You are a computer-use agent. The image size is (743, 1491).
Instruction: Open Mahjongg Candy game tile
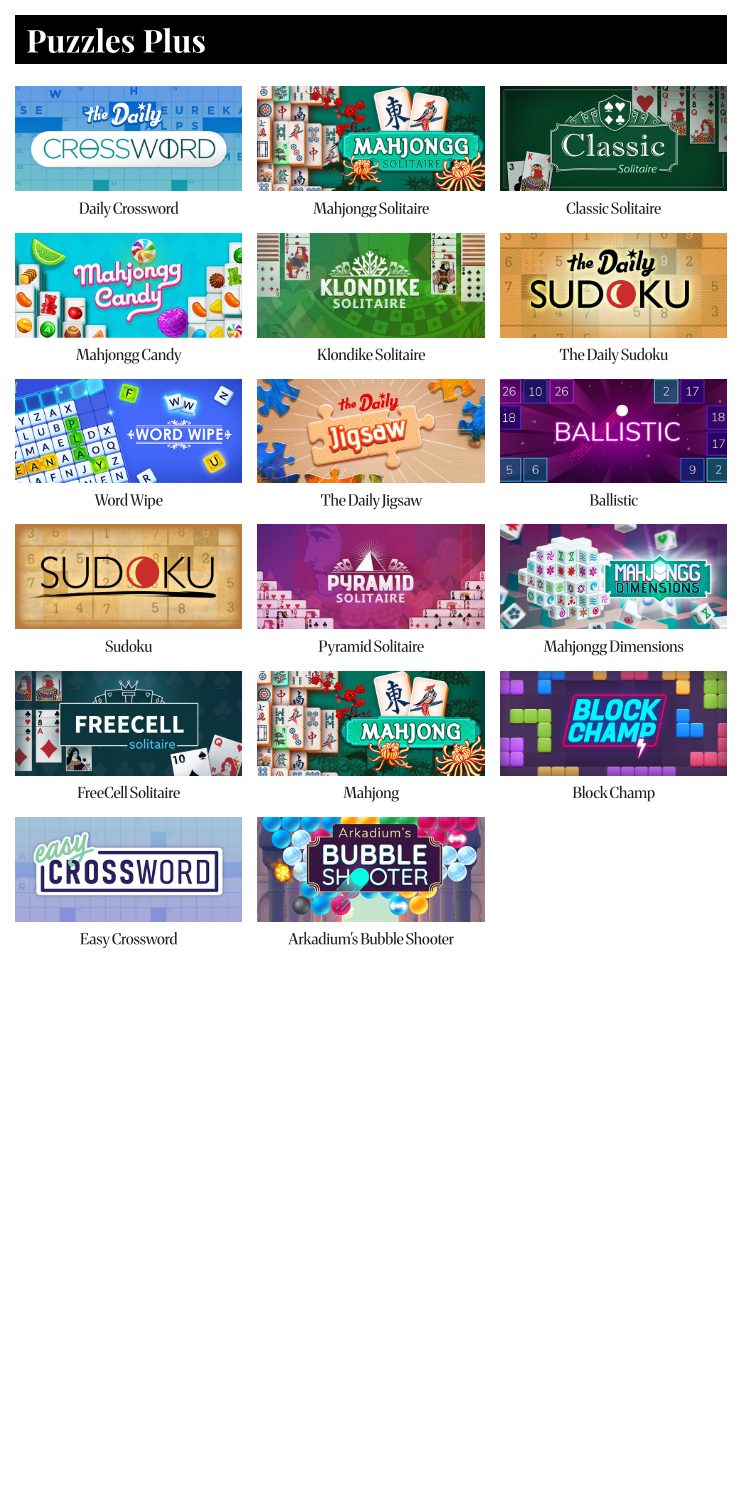pos(128,285)
